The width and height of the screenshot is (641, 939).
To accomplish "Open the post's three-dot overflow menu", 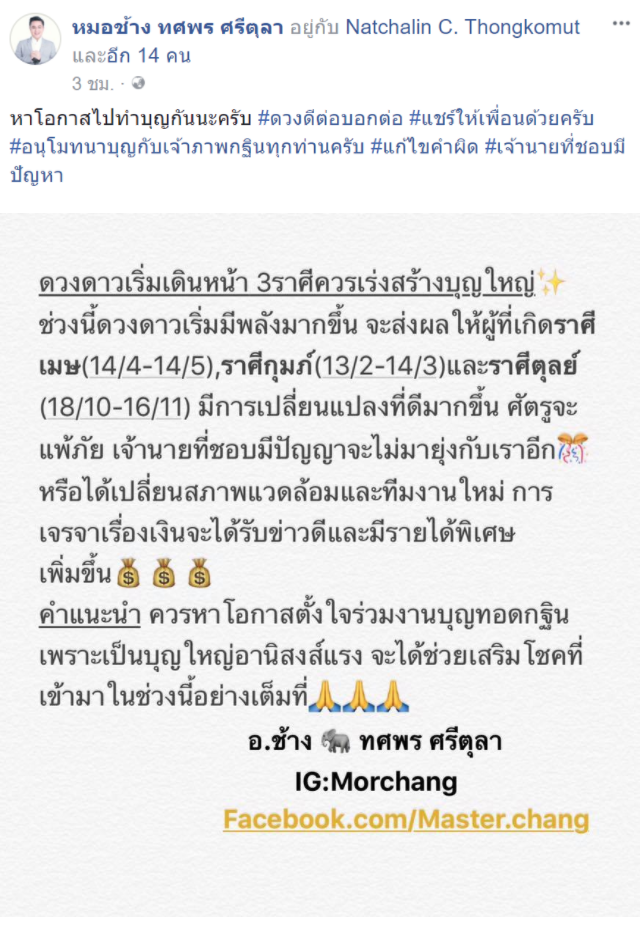I will point(621,27).
